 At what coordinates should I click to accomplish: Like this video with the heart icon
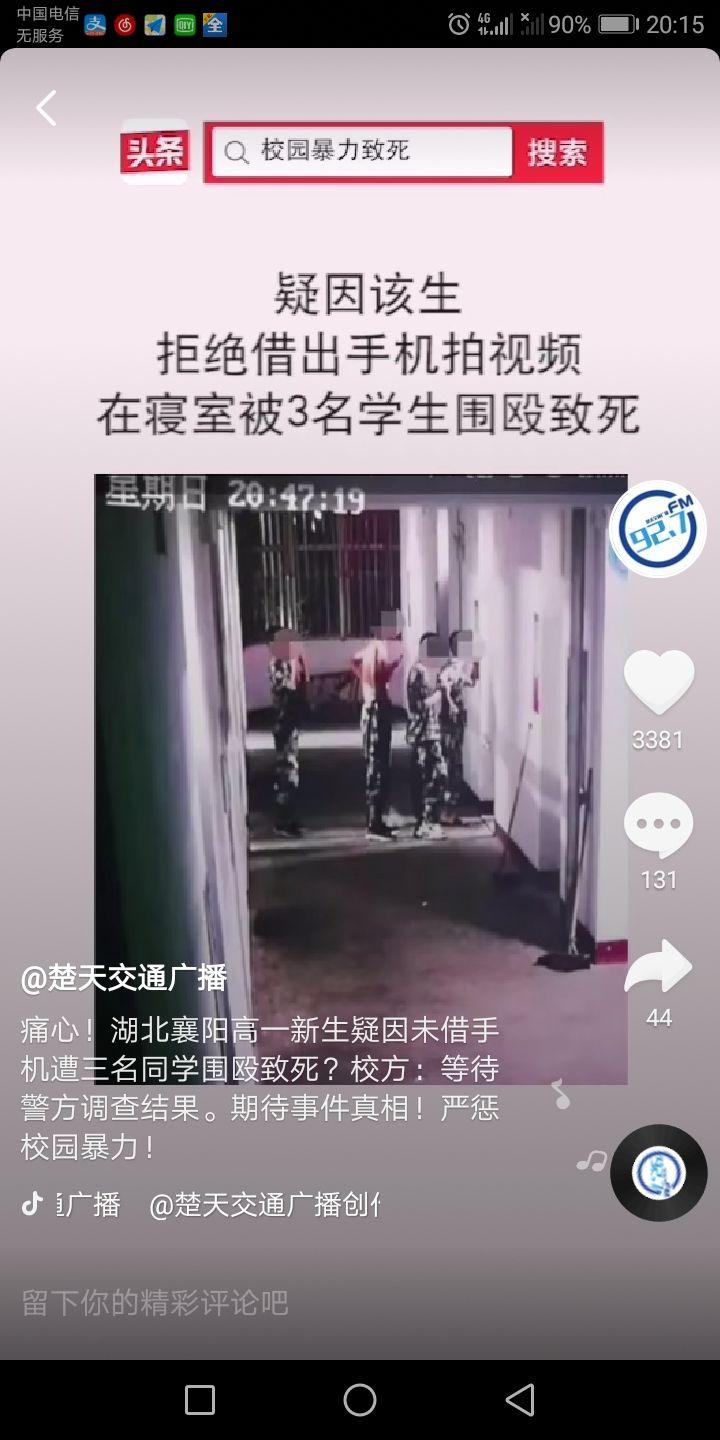tap(658, 682)
